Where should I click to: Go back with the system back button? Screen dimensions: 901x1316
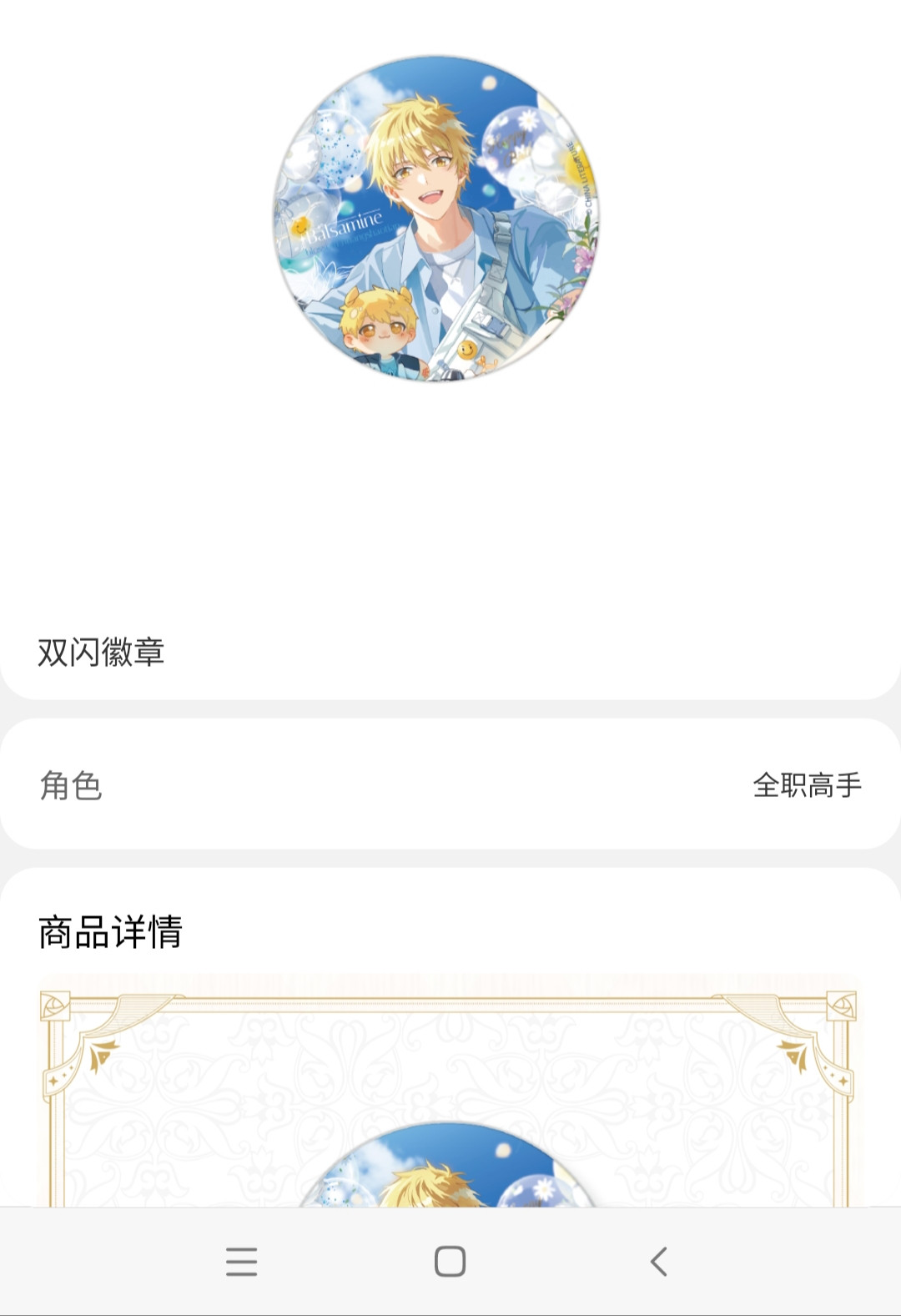tap(658, 1261)
